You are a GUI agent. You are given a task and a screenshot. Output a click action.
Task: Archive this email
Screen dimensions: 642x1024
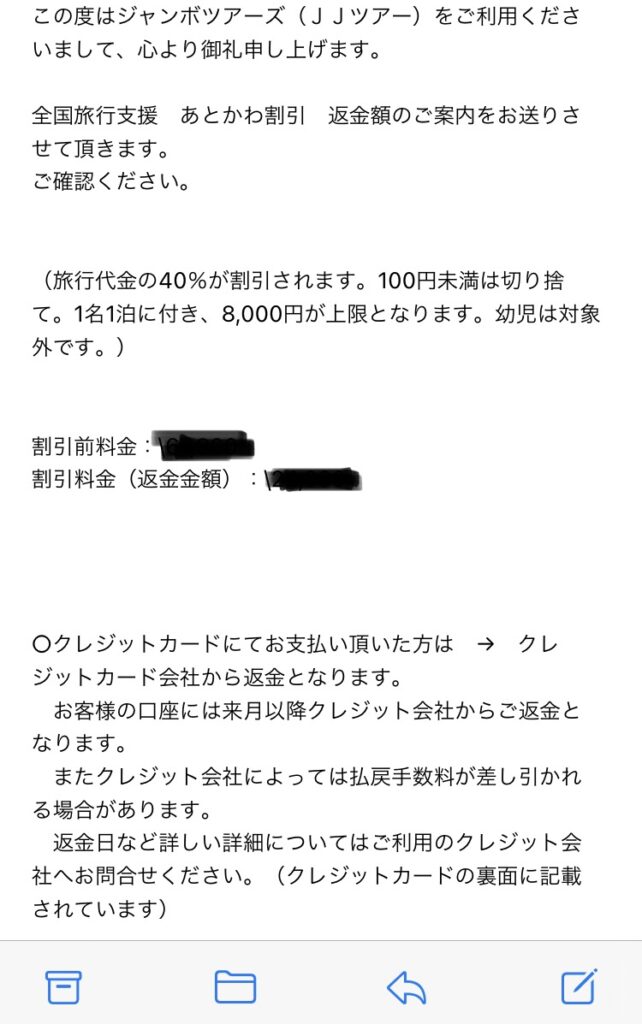pos(63,987)
